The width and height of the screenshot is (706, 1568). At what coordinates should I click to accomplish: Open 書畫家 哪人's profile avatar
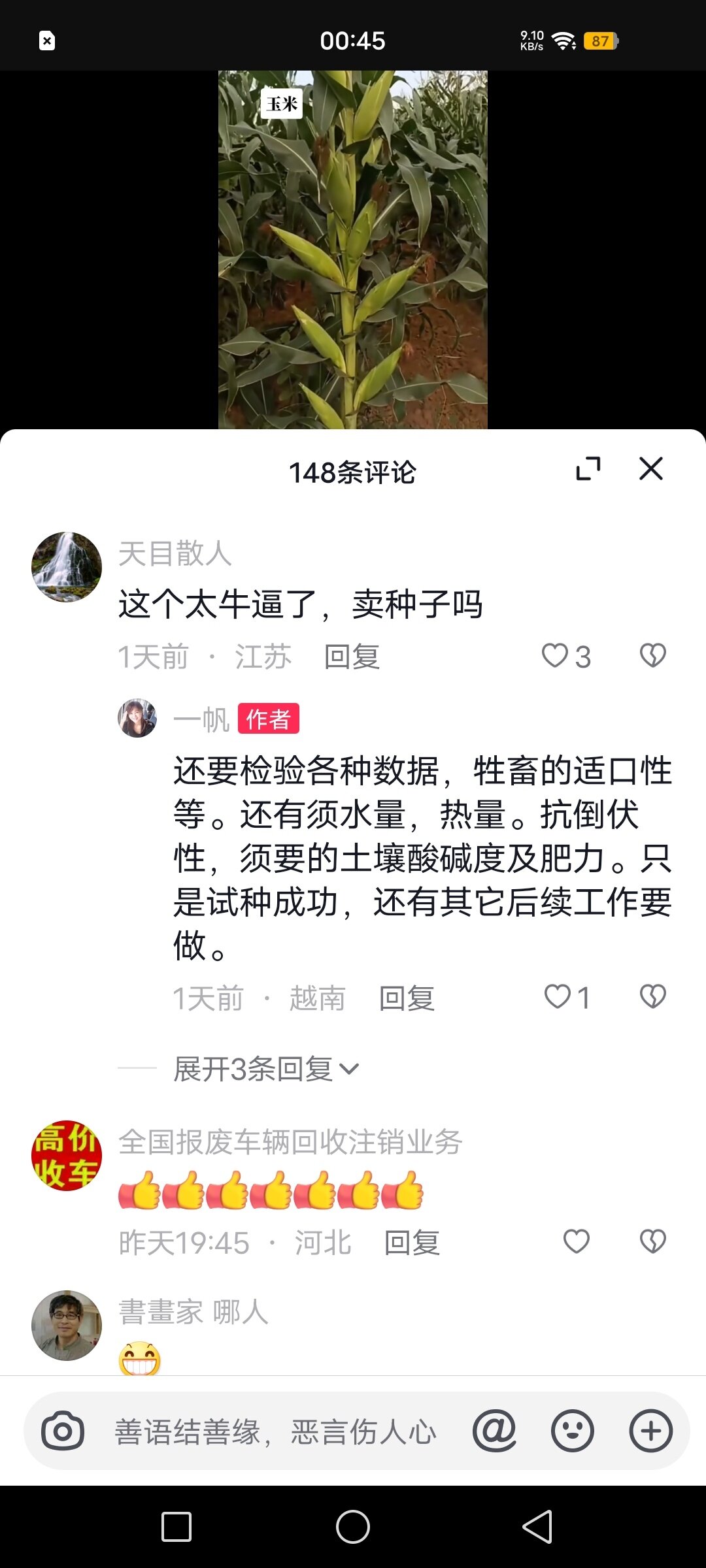coord(67,1326)
